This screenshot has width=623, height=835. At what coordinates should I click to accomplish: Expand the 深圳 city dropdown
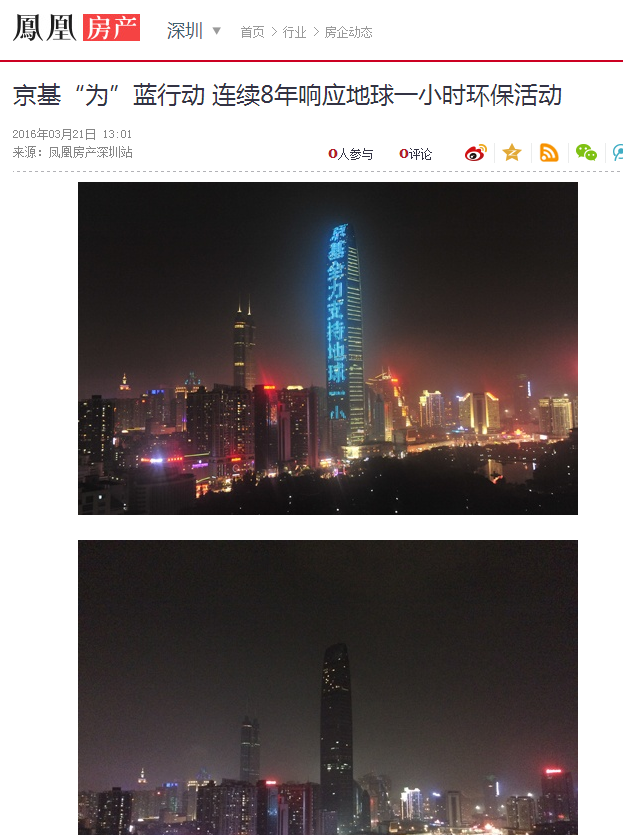click(216, 31)
